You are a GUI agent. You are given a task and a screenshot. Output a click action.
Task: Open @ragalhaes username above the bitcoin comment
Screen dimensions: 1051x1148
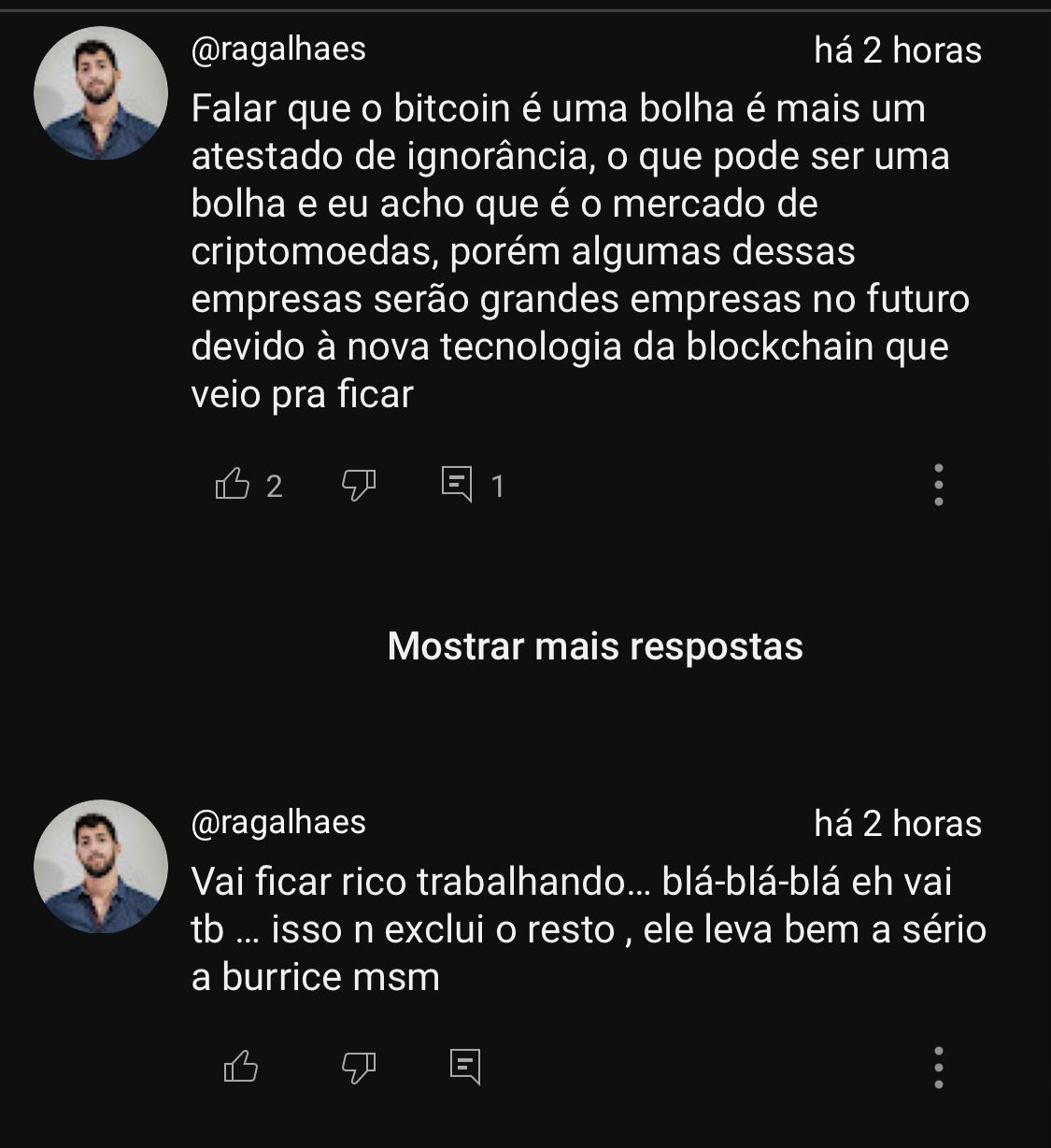coord(278,49)
